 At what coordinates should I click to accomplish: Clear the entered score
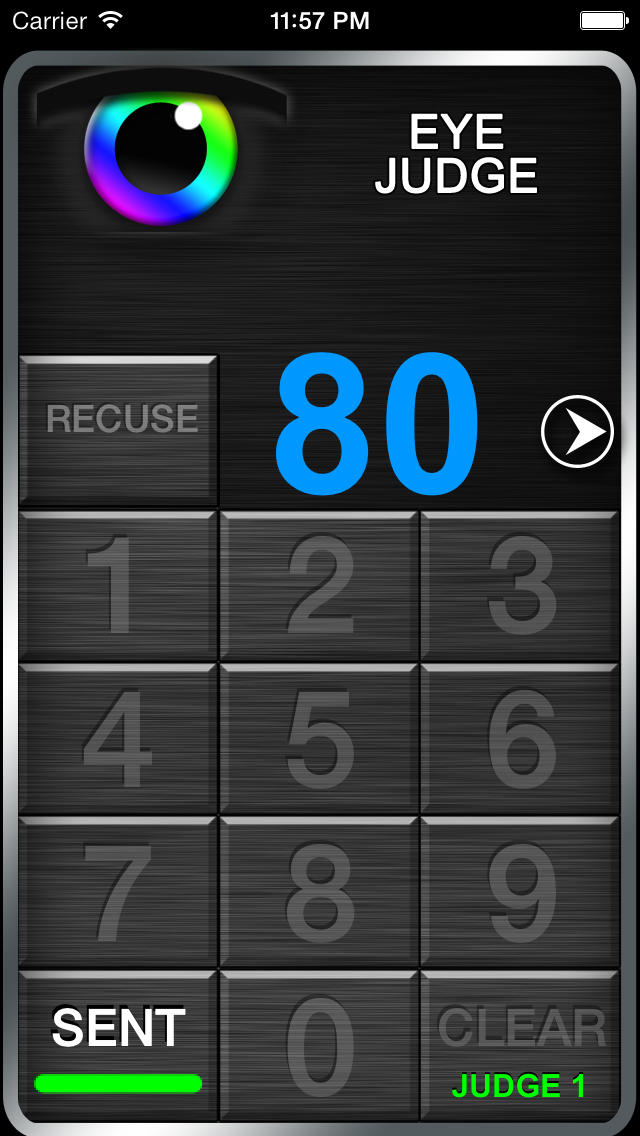(520, 1046)
